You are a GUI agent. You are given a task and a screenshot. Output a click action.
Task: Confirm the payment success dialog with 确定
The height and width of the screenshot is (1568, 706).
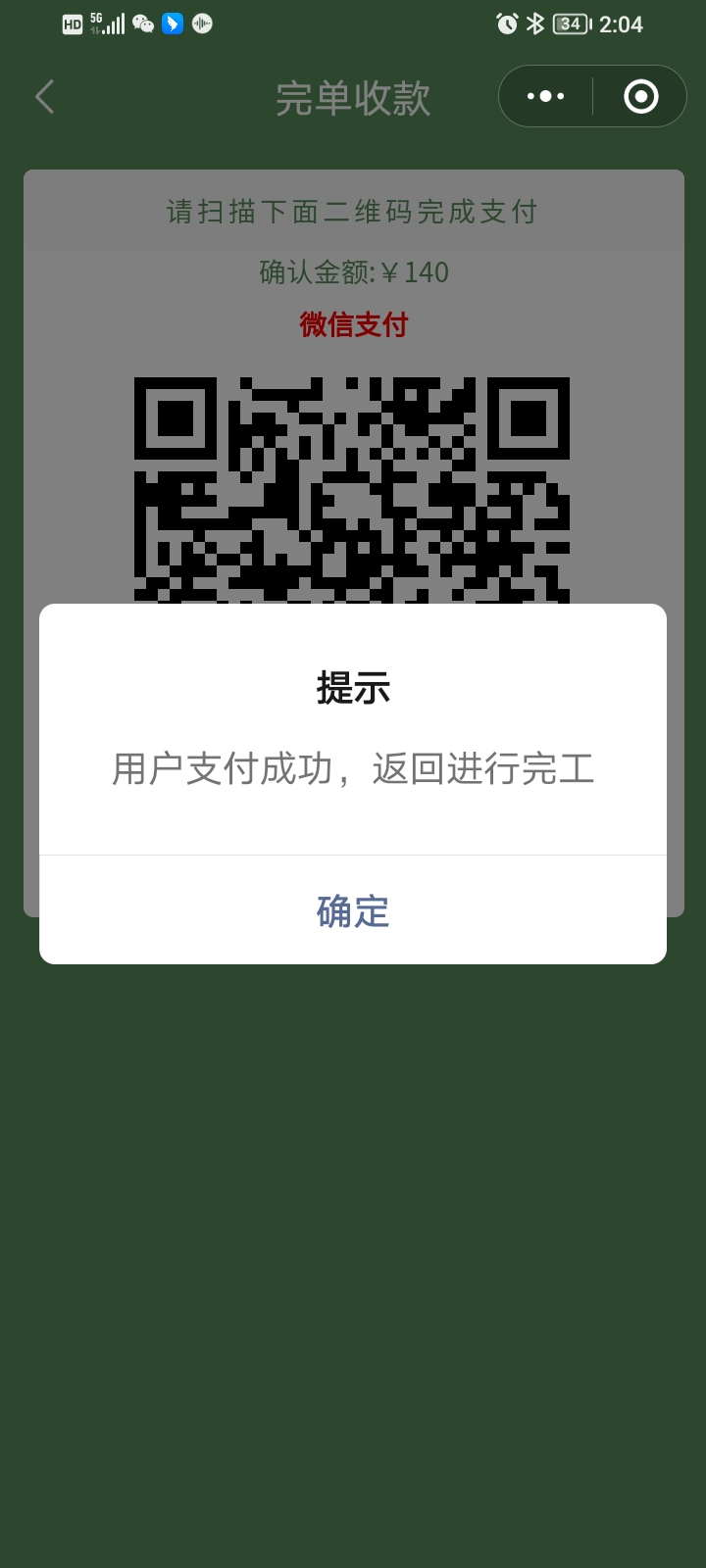(353, 910)
